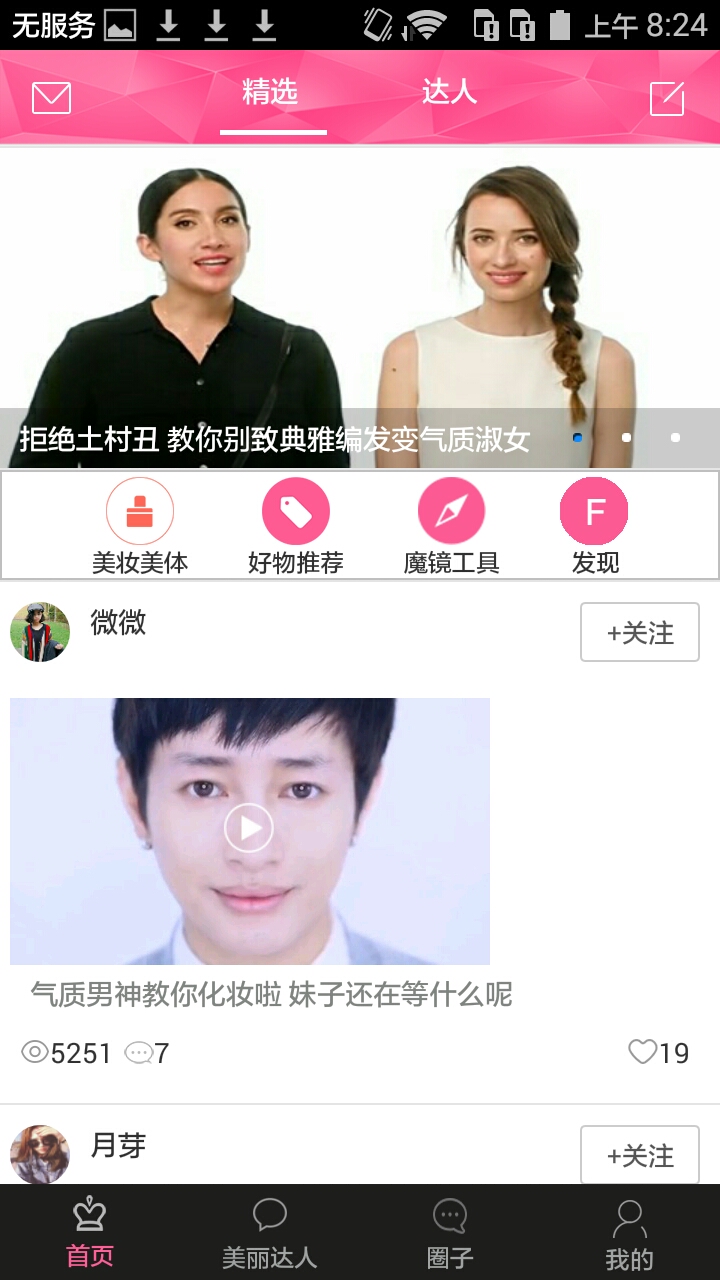The image size is (720, 1280).
Task: Follow user 微微
Action: [x=639, y=632]
